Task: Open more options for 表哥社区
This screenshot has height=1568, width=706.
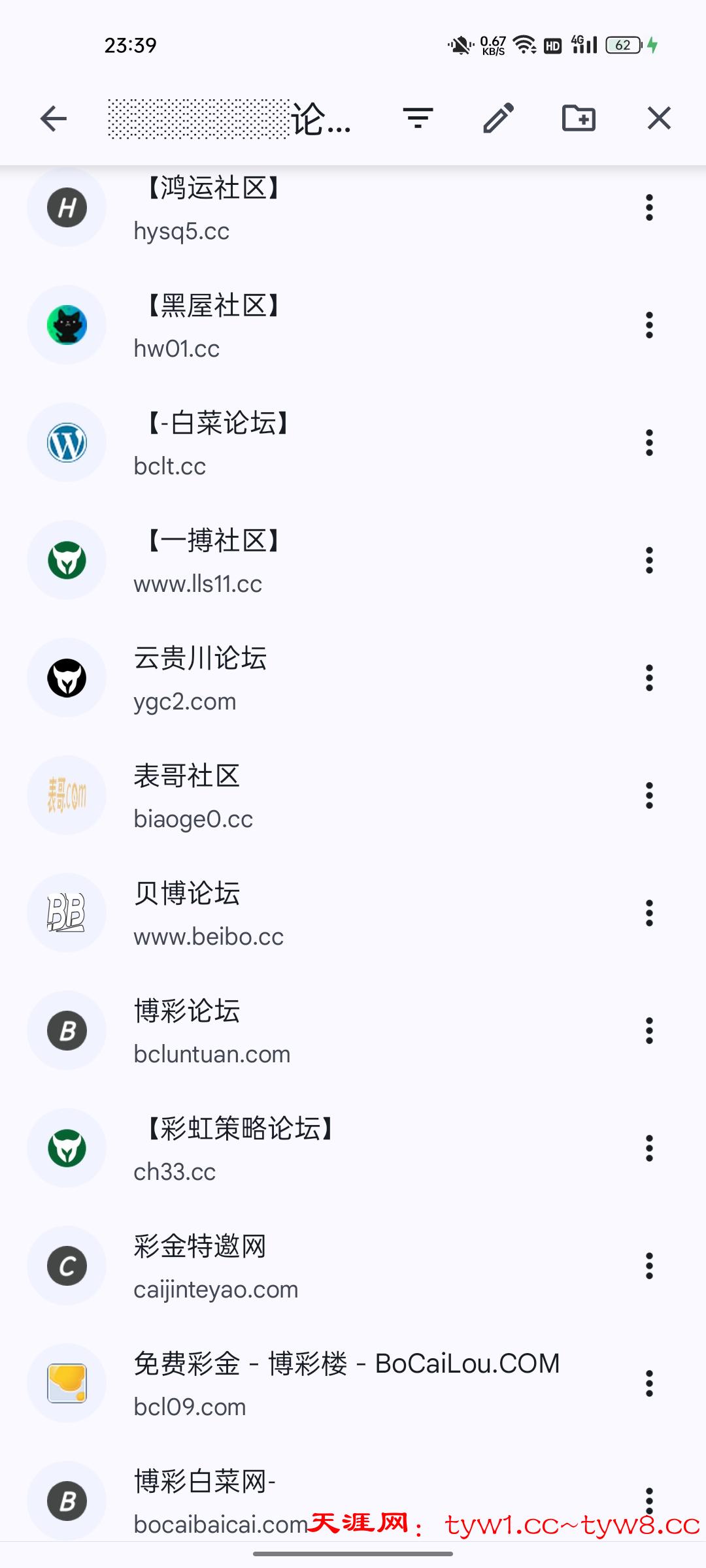Action: [x=649, y=796]
